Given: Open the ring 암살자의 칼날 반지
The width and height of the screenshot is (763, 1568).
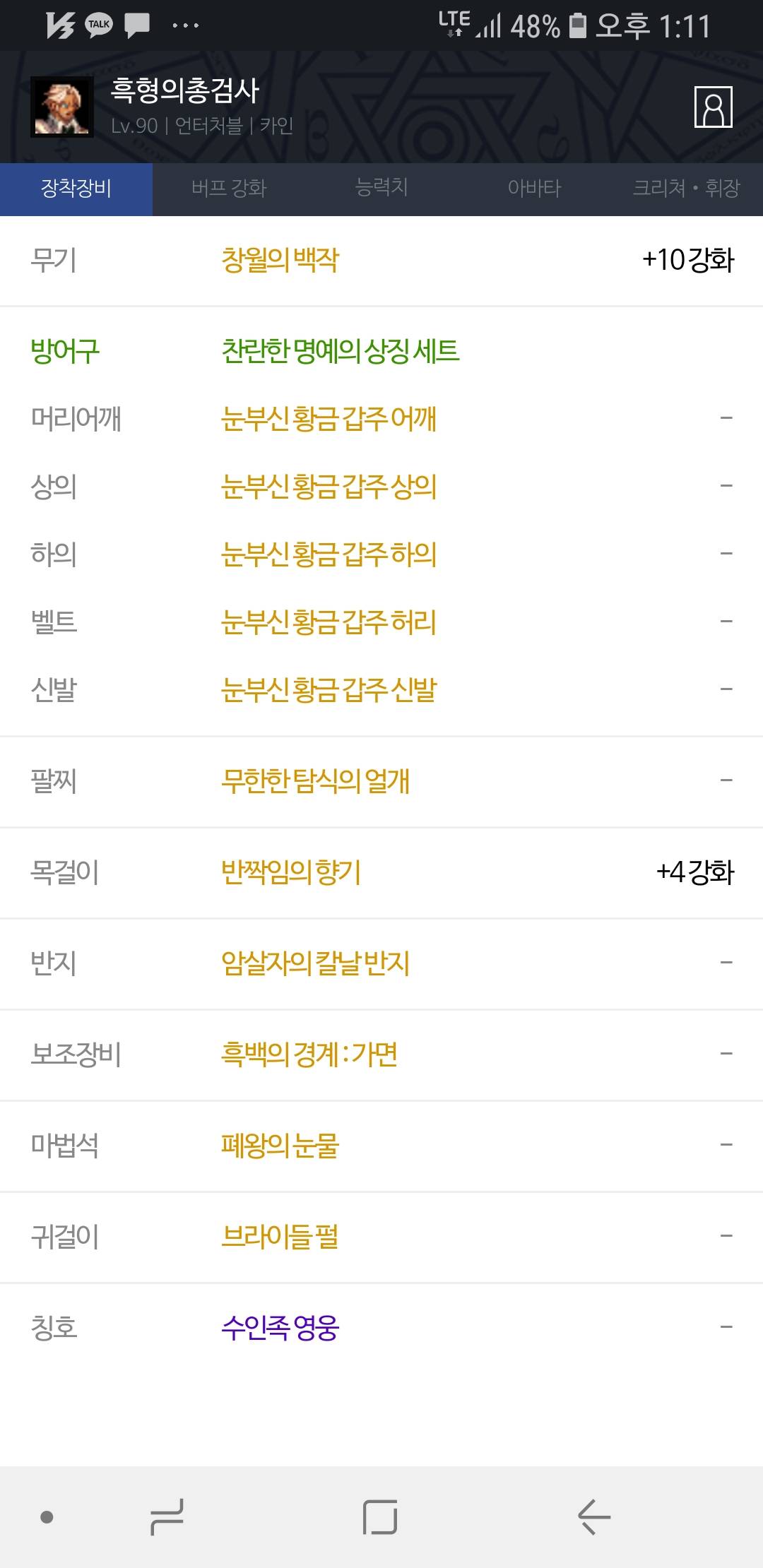Looking at the screenshot, I should 316,963.
